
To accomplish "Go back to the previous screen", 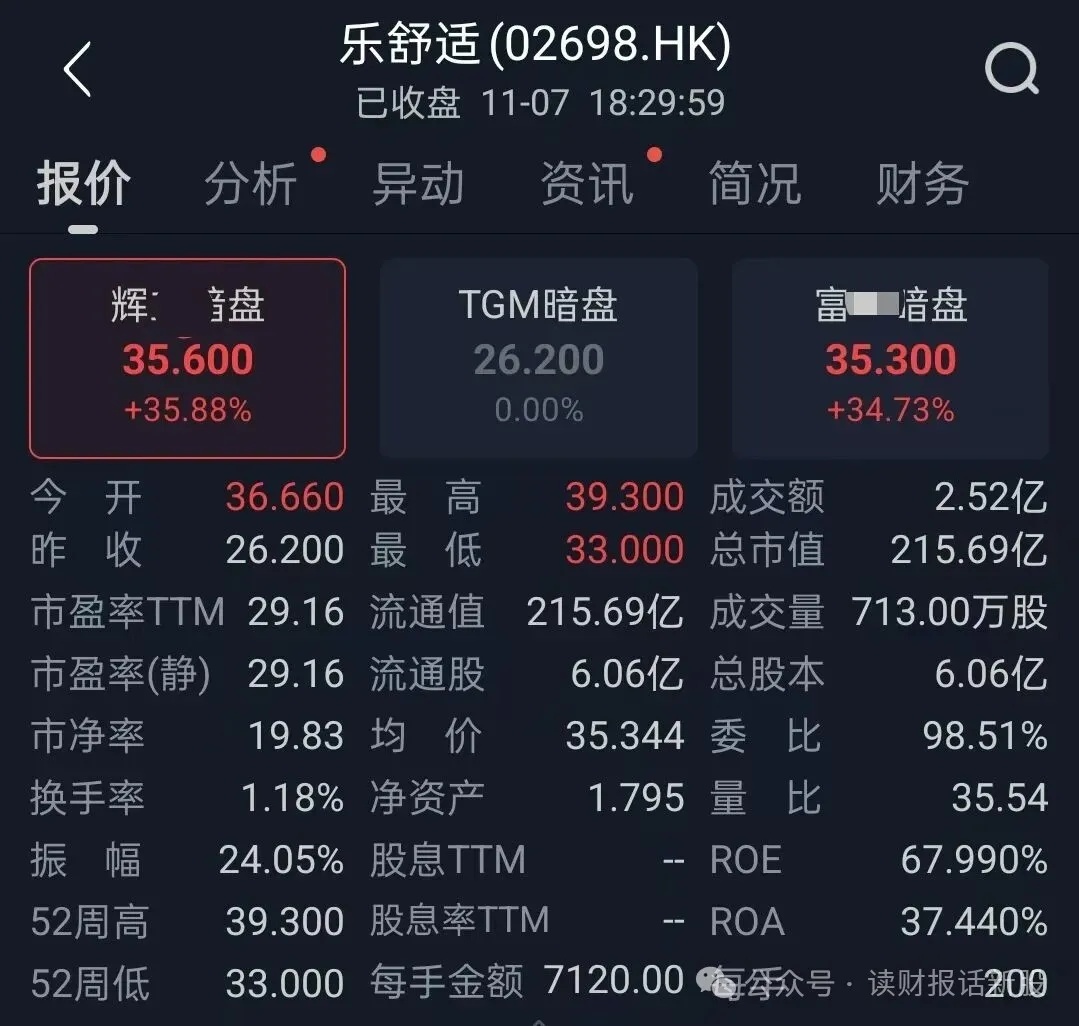I will click(77, 70).
